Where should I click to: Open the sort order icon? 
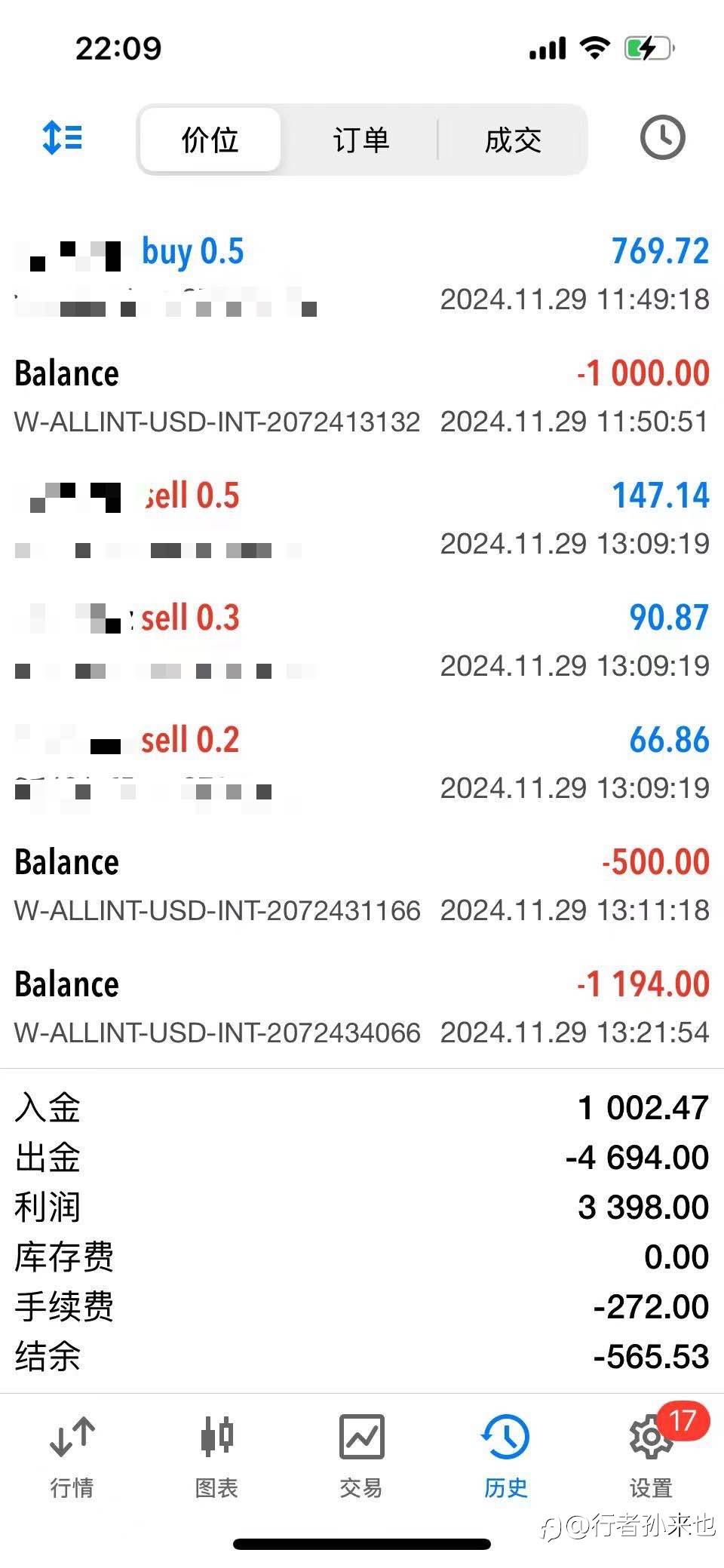[63, 139]
